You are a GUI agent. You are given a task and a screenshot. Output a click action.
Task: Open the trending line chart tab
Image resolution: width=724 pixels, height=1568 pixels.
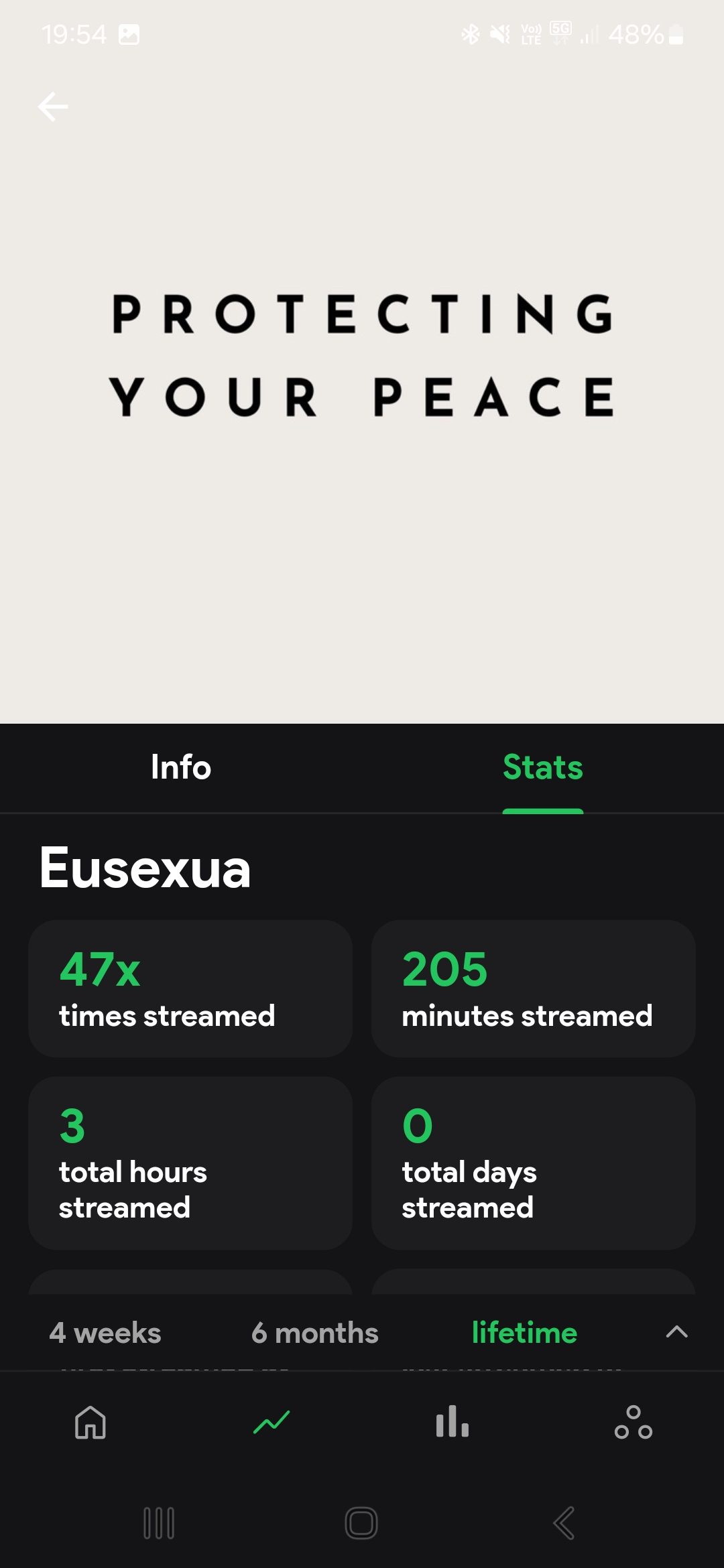[271, 1422]
